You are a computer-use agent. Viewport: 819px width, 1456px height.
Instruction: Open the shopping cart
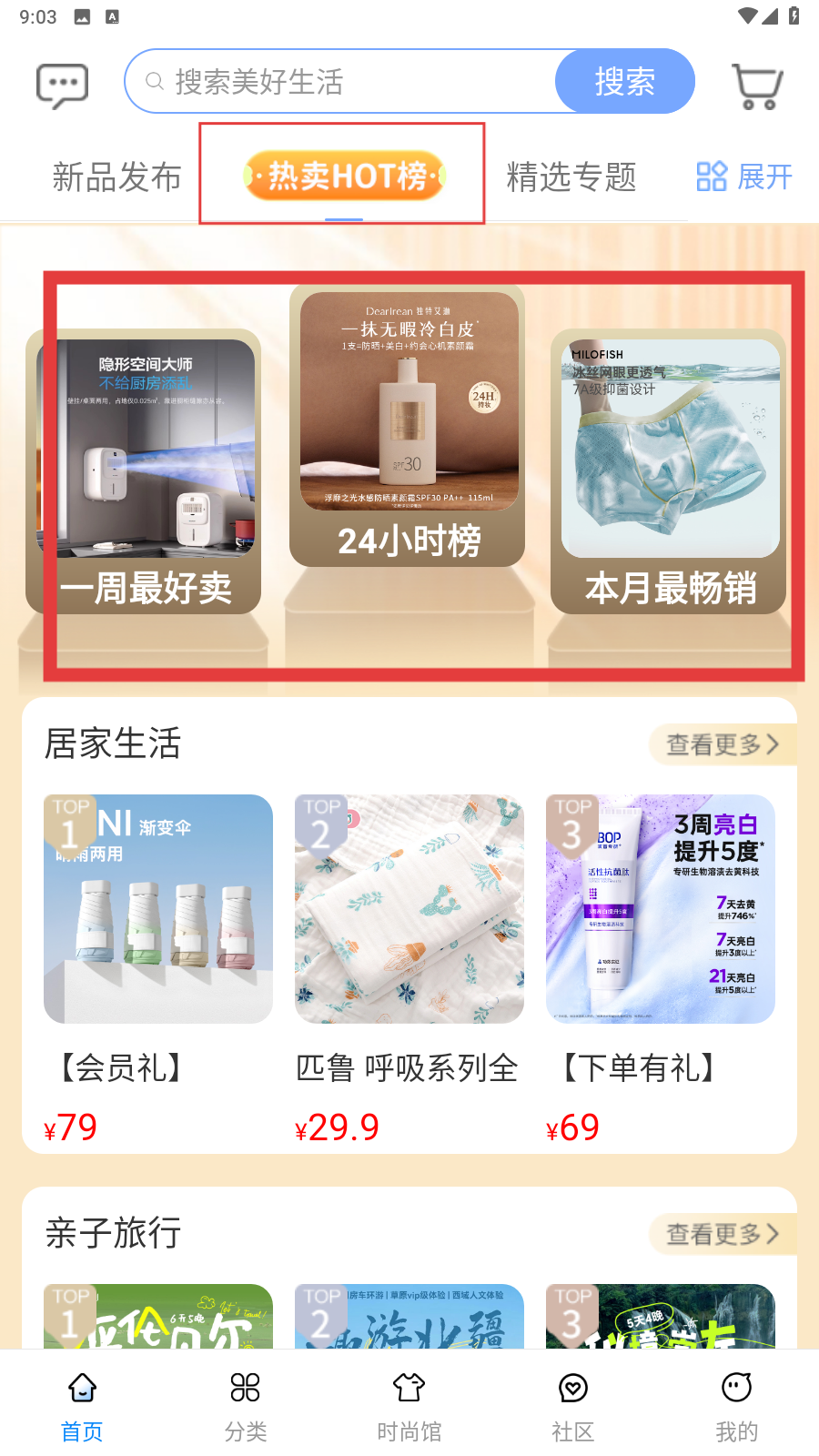tap(757, 86)
